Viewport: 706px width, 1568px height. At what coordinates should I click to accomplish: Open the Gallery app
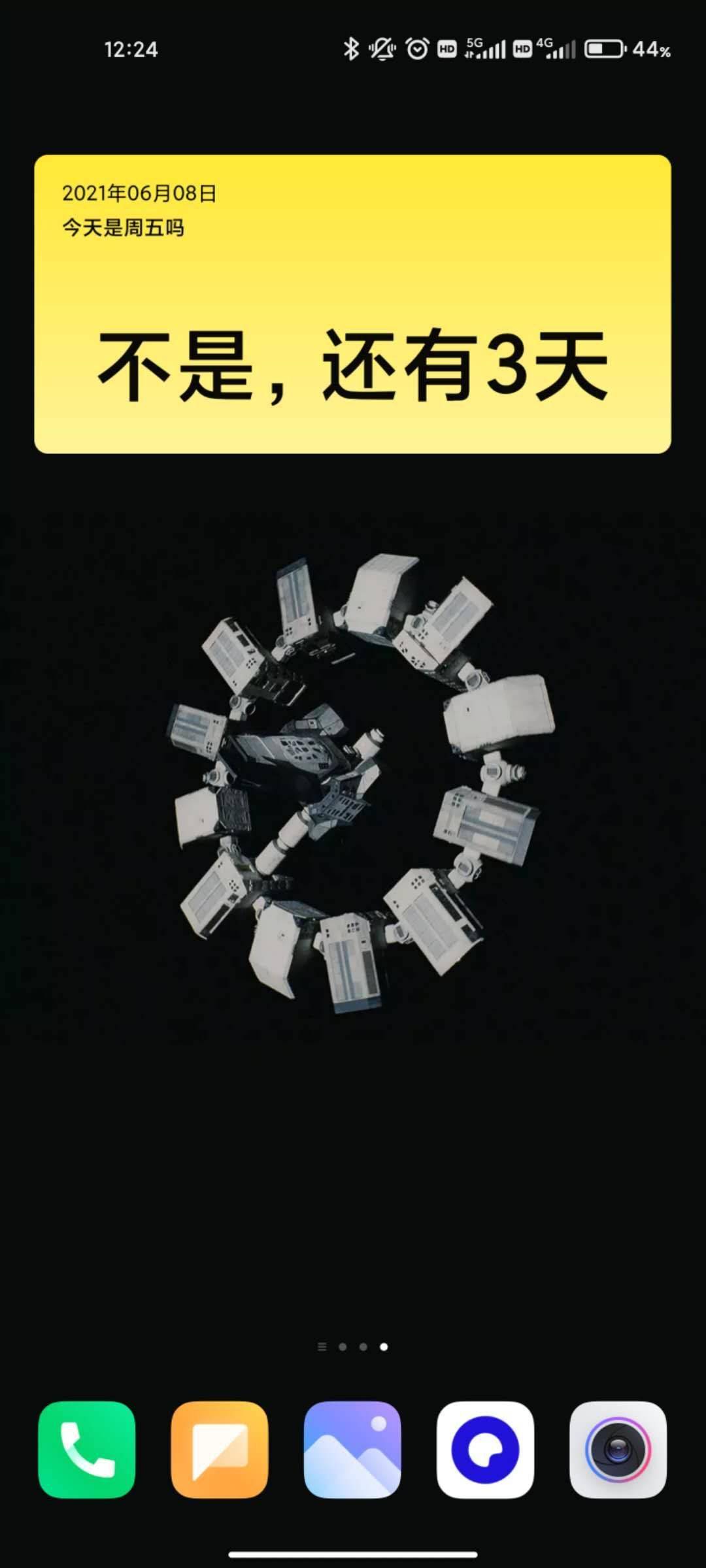click(352, 1449)
